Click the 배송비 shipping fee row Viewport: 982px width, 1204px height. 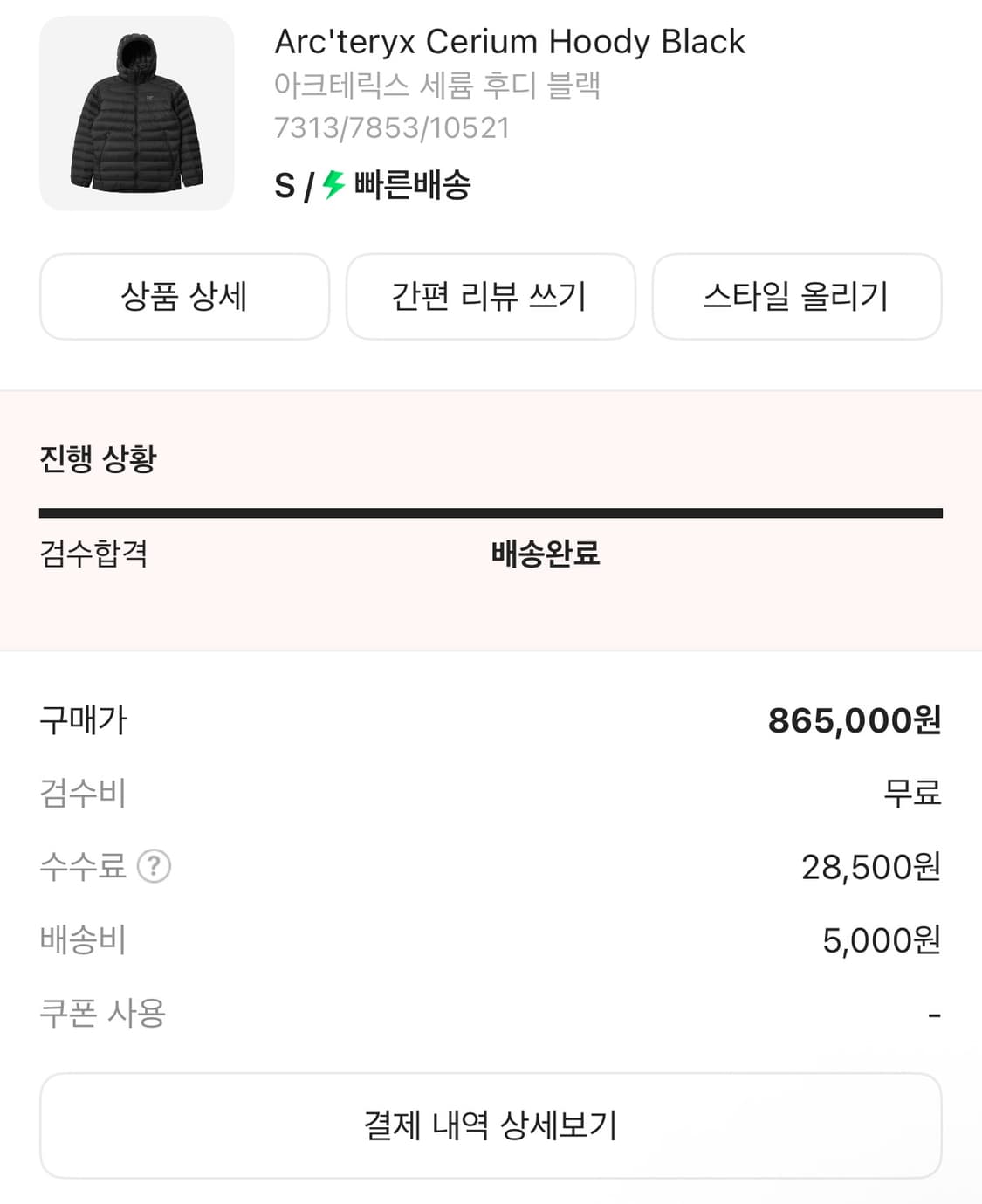(x=83, y=940)
